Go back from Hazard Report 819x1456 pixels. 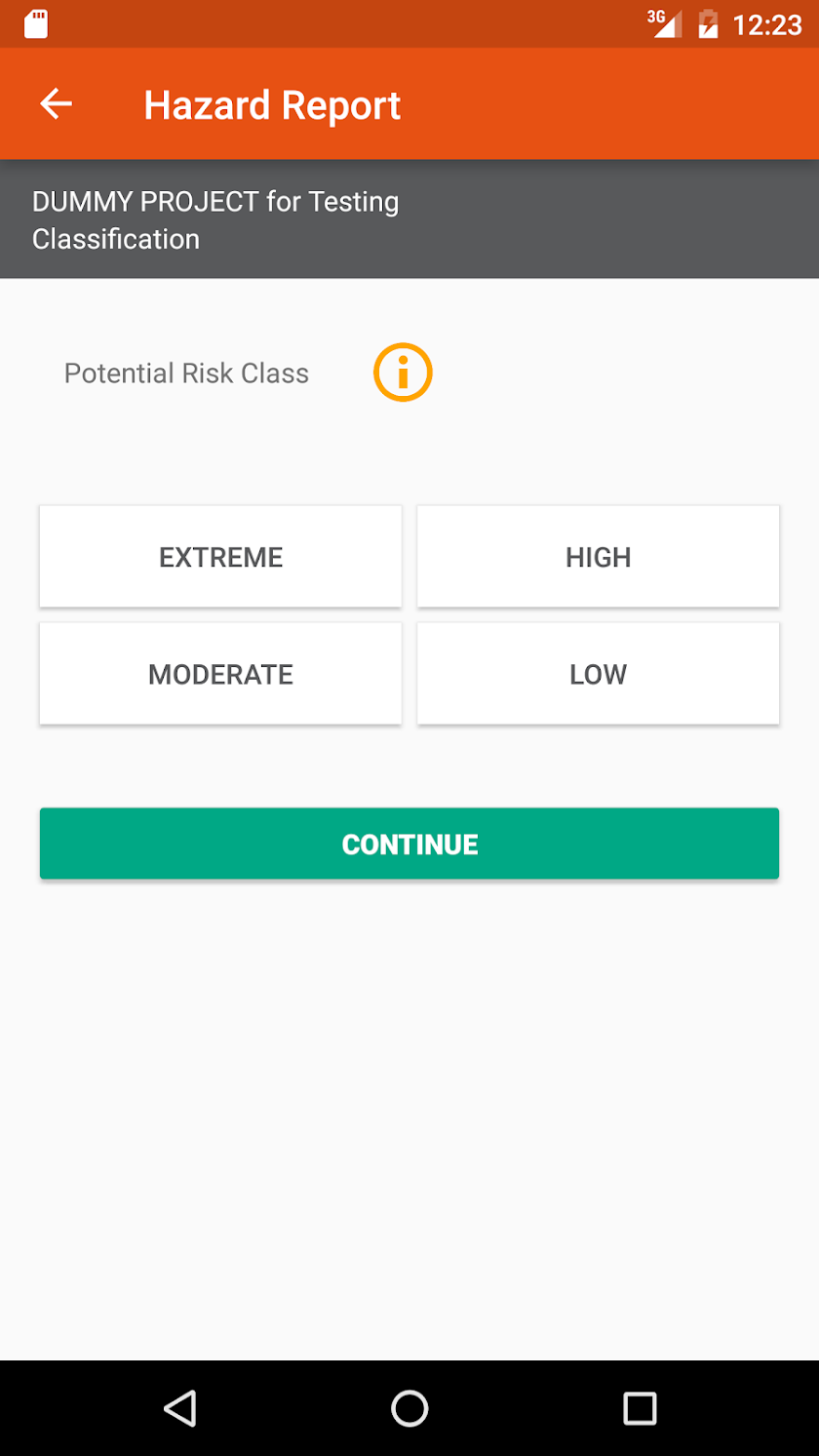tap(57, 104)
